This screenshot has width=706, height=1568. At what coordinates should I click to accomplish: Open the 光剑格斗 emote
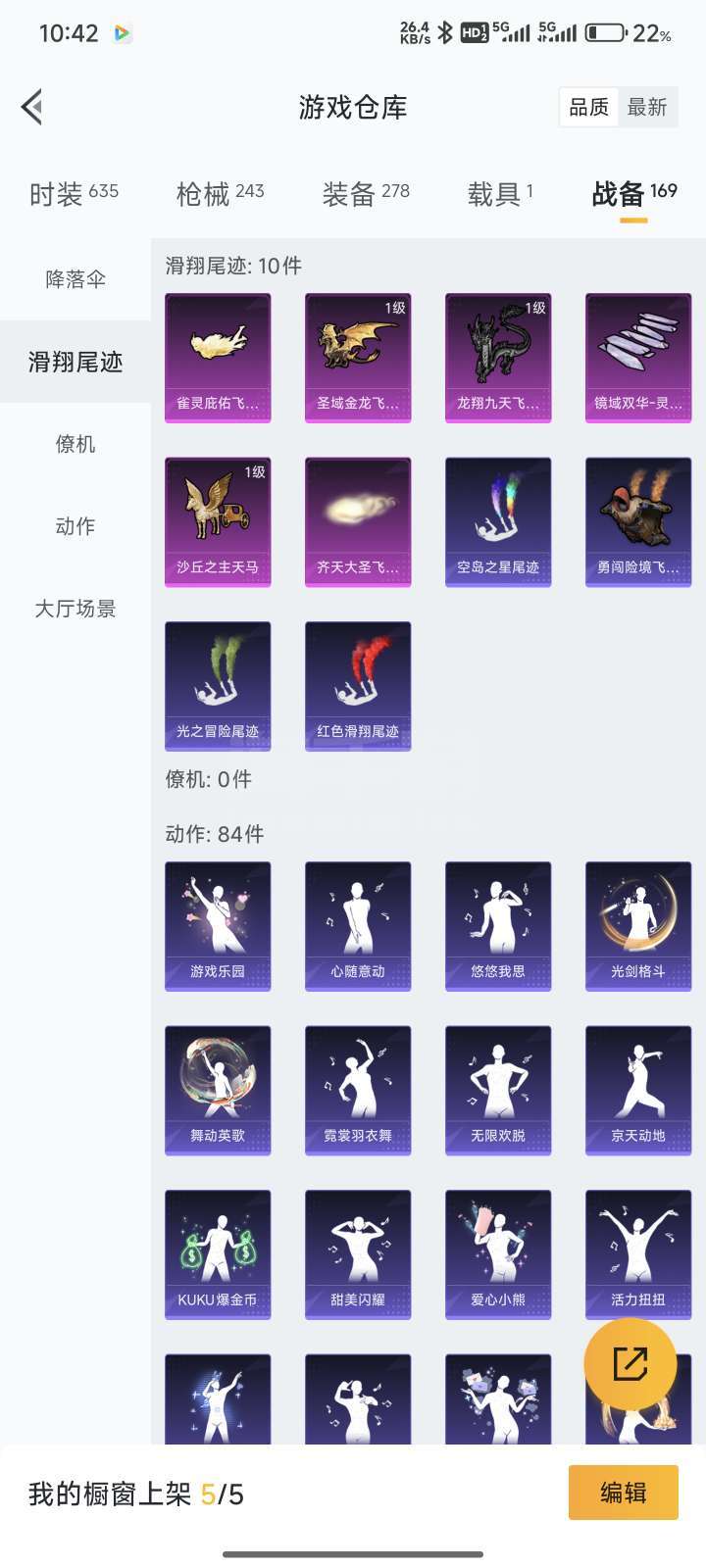point(638,926)
